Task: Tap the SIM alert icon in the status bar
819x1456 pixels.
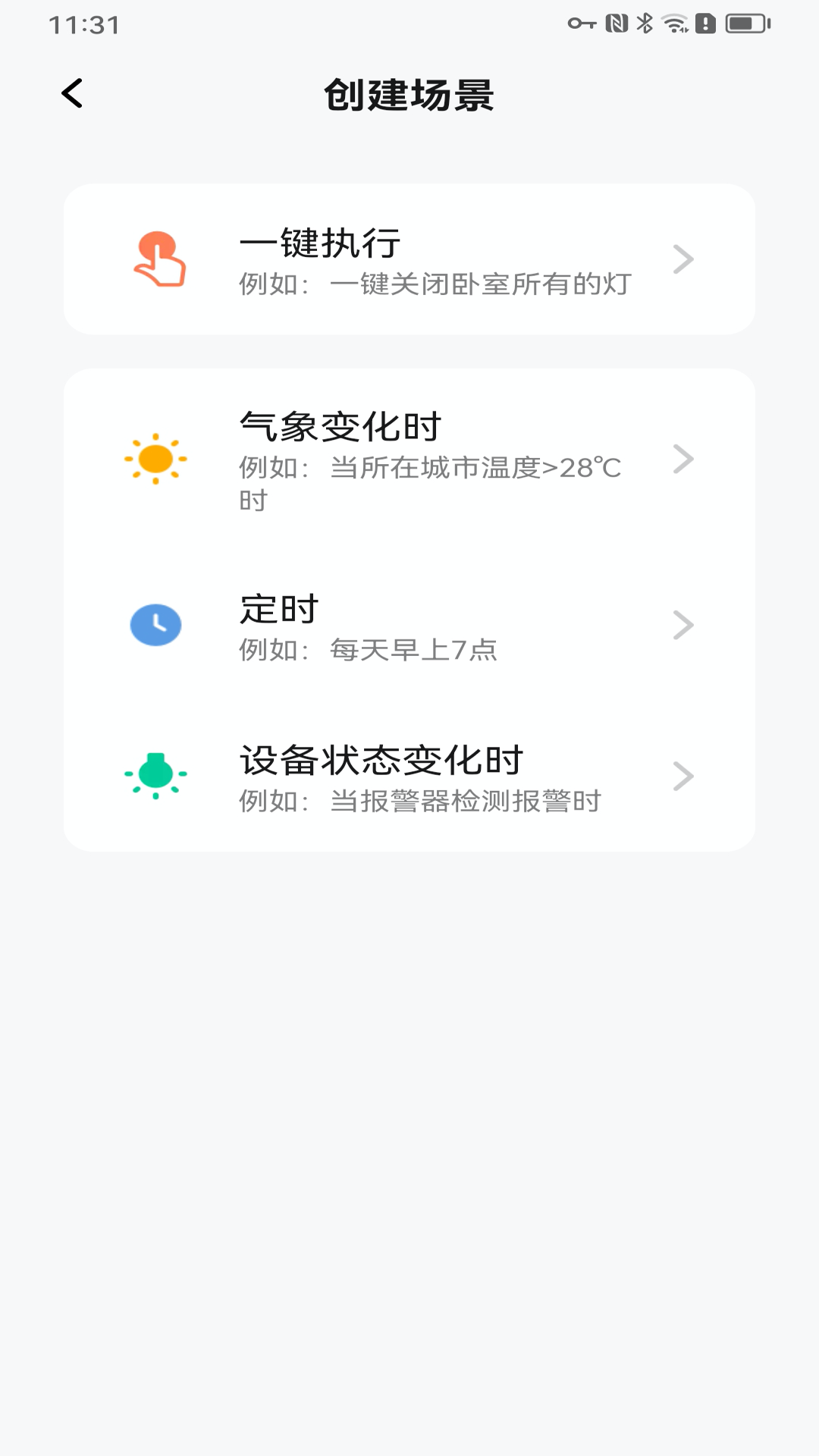Action: coord(704,23)
